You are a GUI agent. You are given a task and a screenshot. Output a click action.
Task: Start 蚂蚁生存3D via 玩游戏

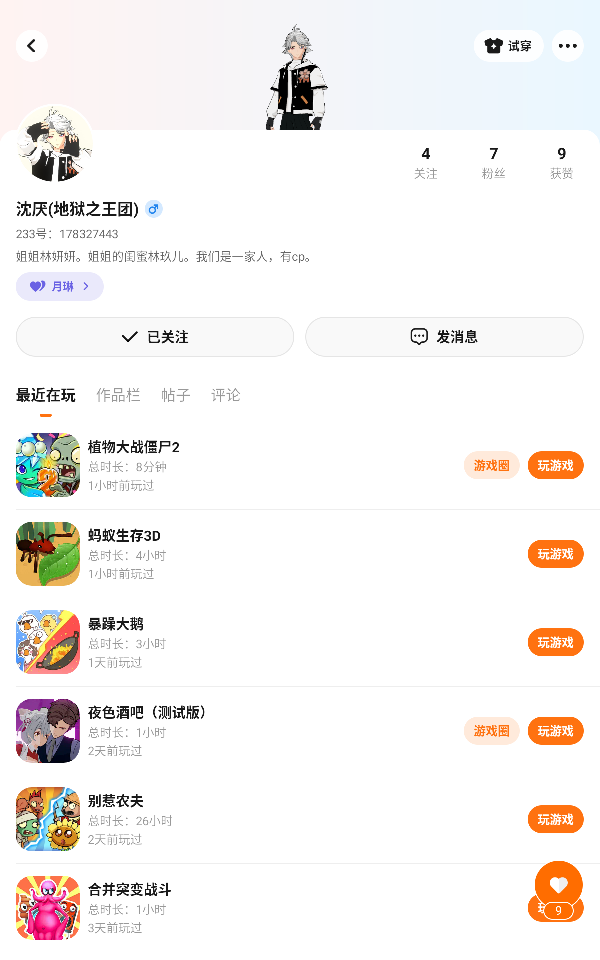(555, 554)
